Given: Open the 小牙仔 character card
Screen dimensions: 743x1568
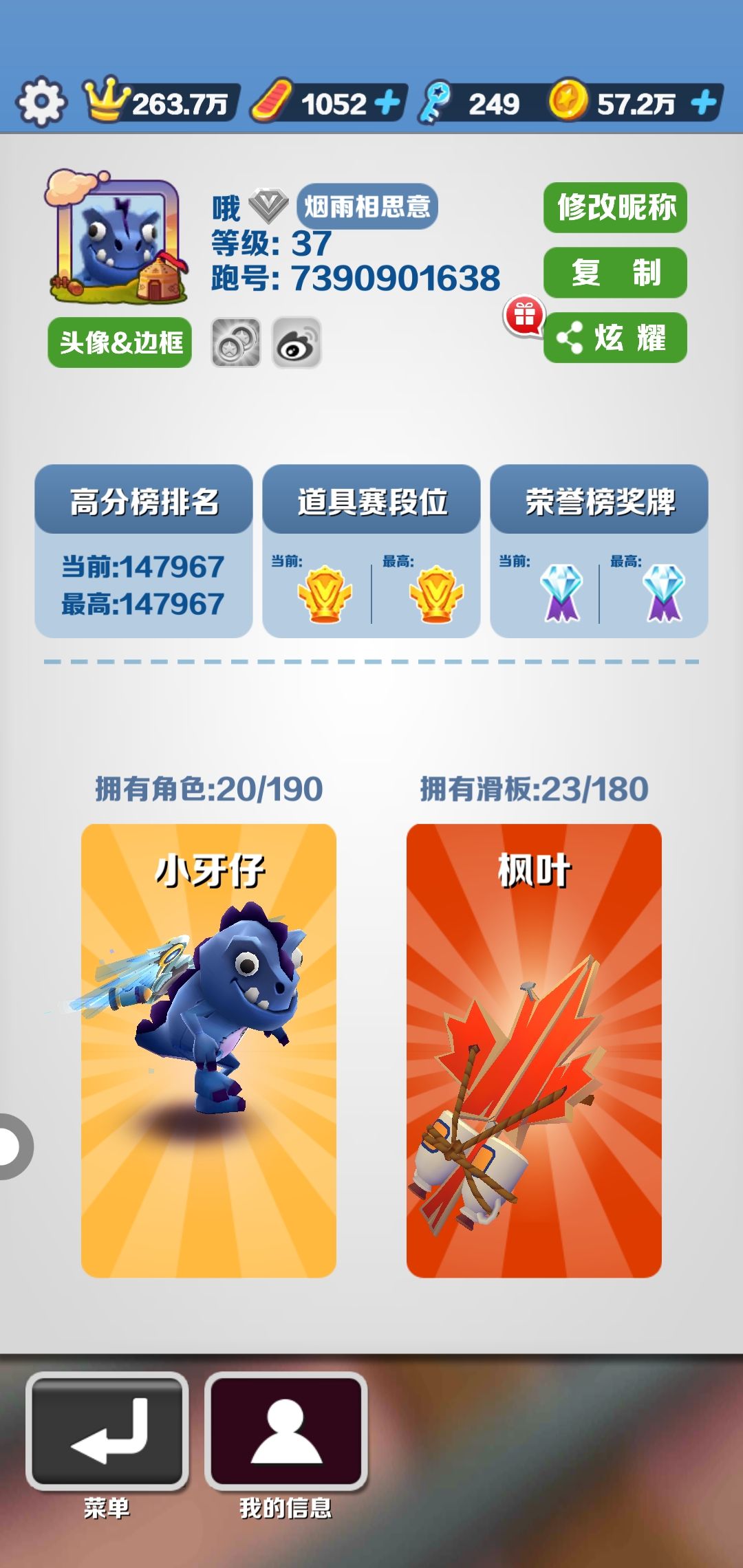Looking at the screenshot, I should [208, 1050].
